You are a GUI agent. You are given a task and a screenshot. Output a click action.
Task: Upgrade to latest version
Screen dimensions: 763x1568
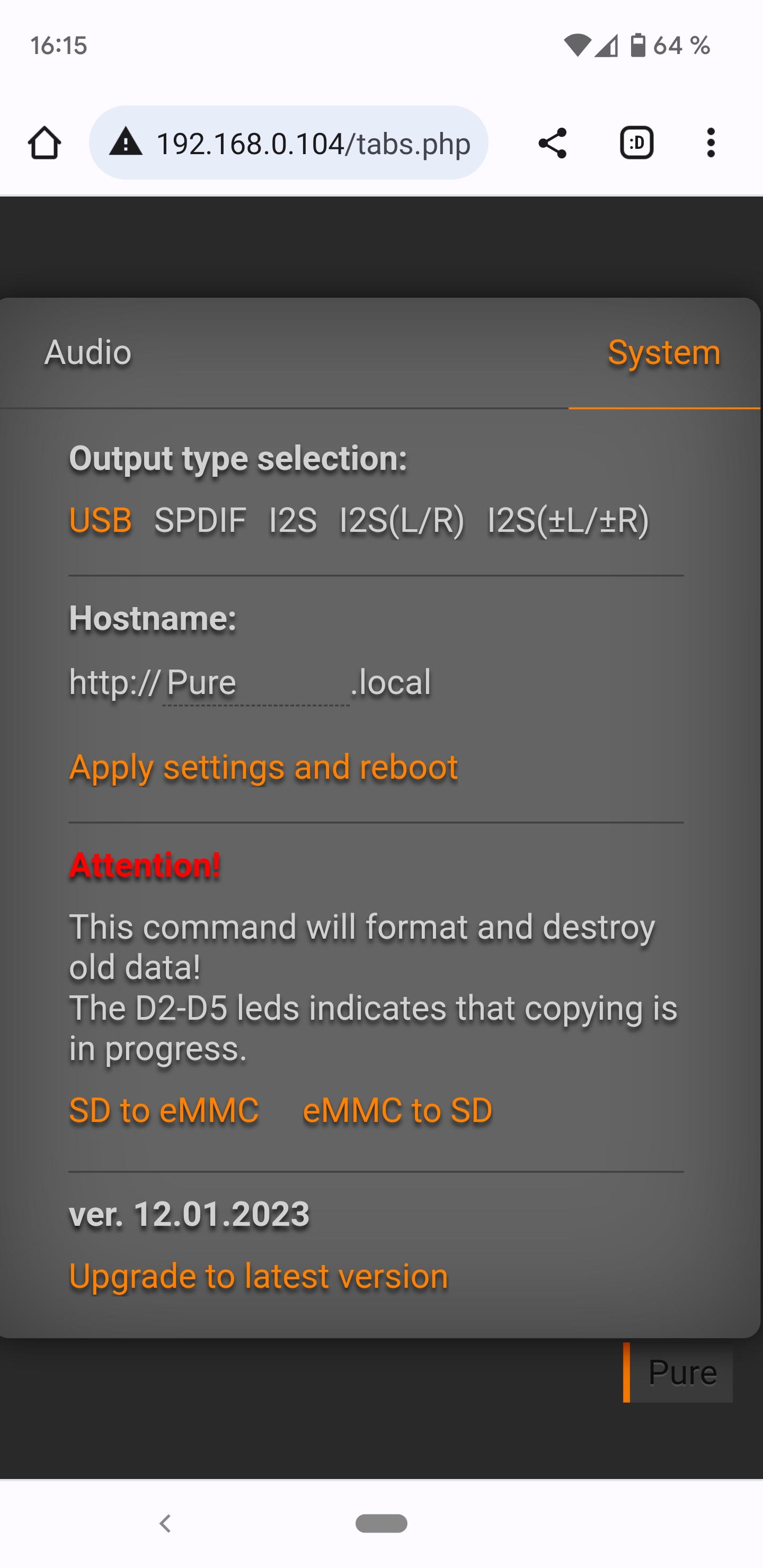259,1276
